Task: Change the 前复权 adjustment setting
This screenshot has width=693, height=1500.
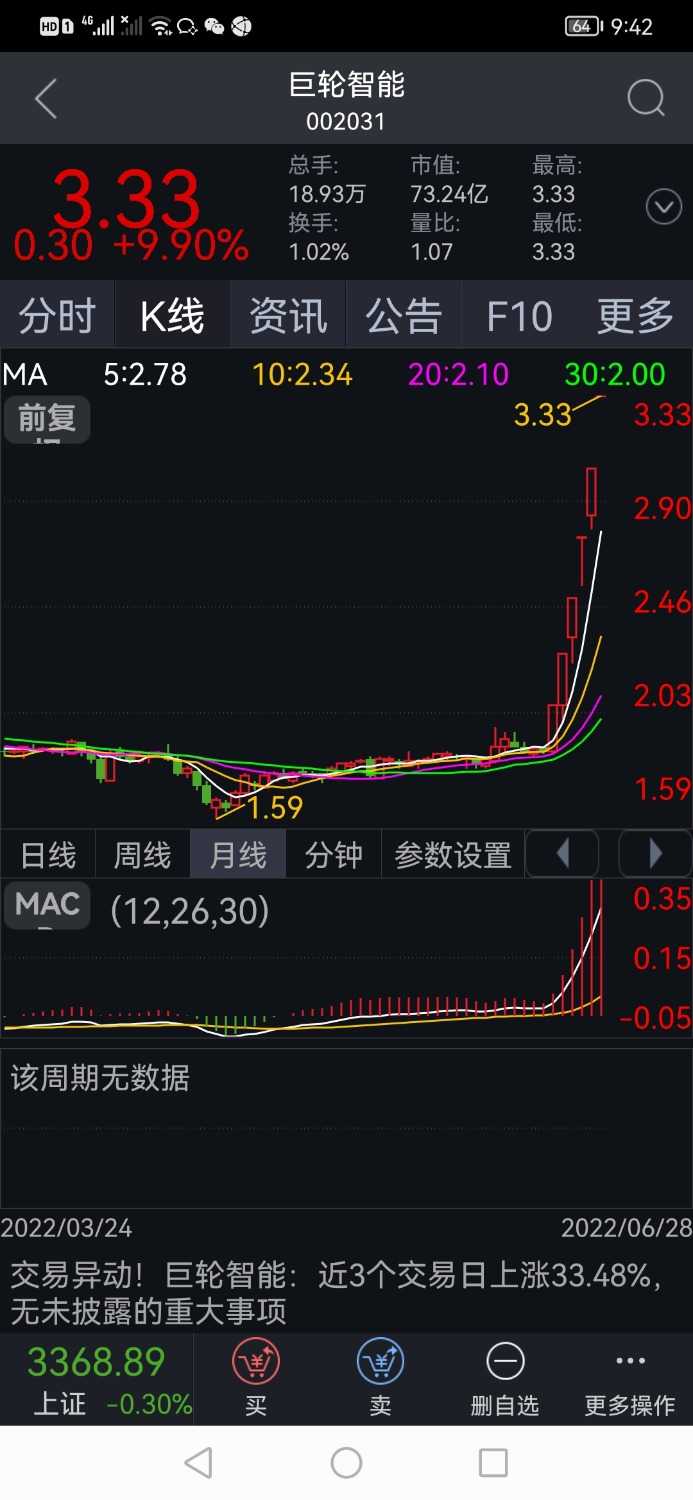Action: [x=47, y=420]
